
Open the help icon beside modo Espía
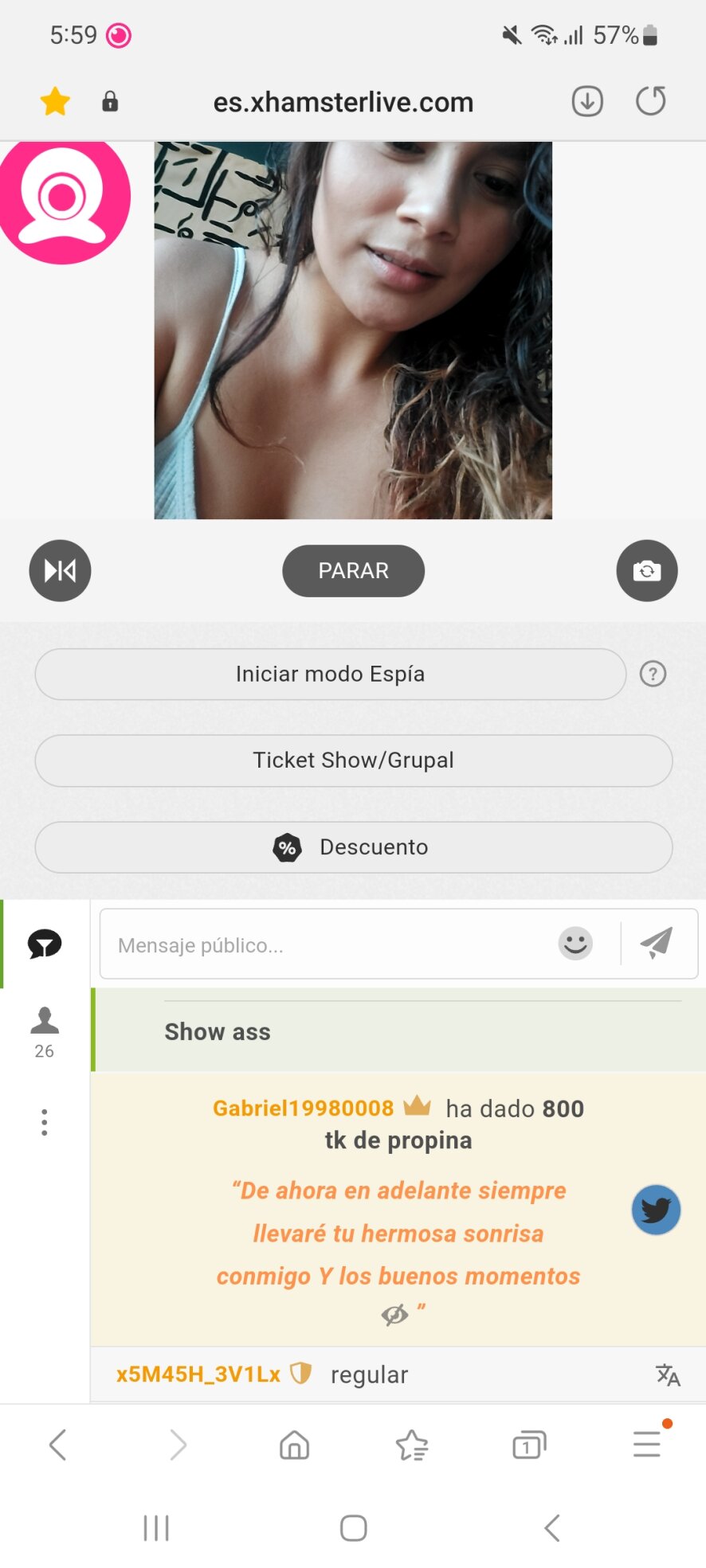pyautogui.click(x=653, y=674)
